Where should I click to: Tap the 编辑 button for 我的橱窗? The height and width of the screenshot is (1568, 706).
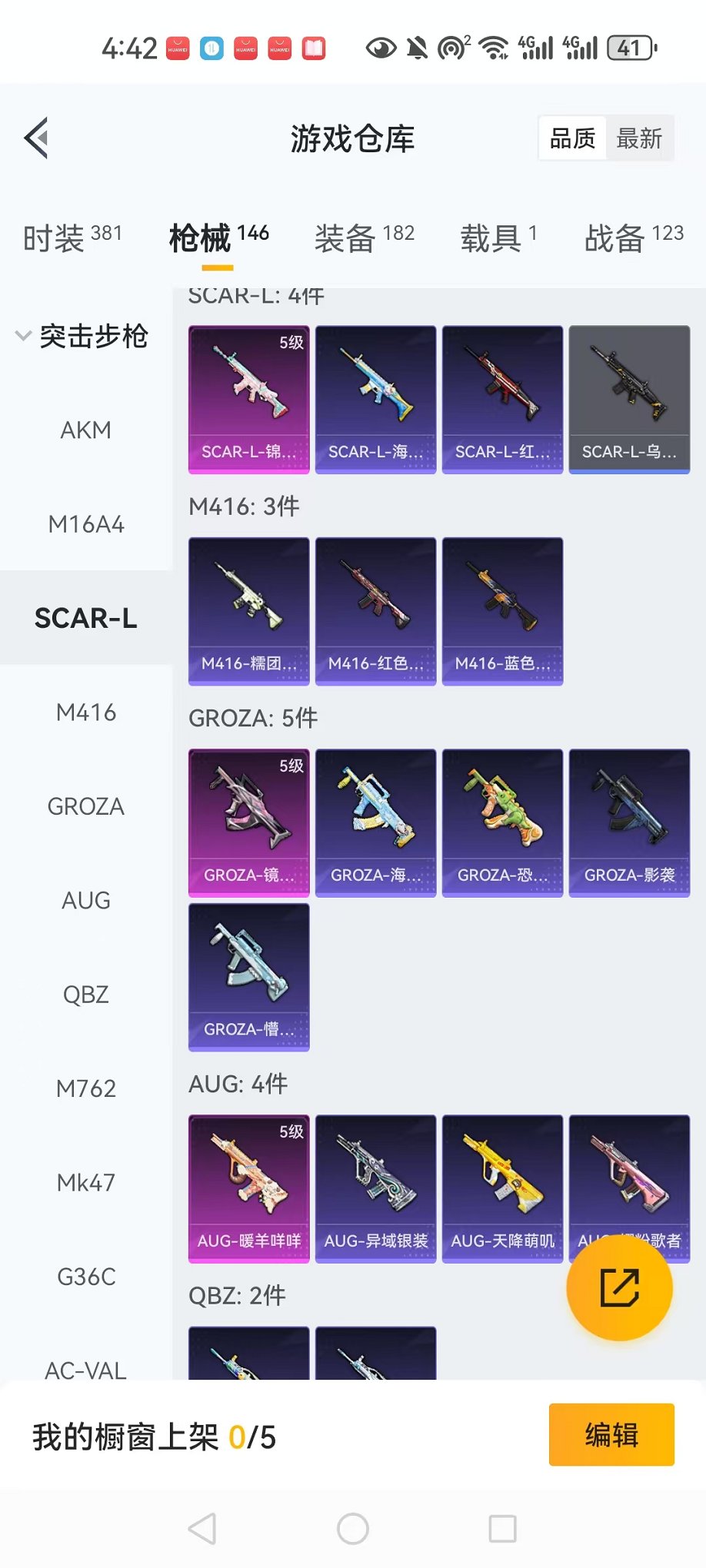coord(611,1435)
